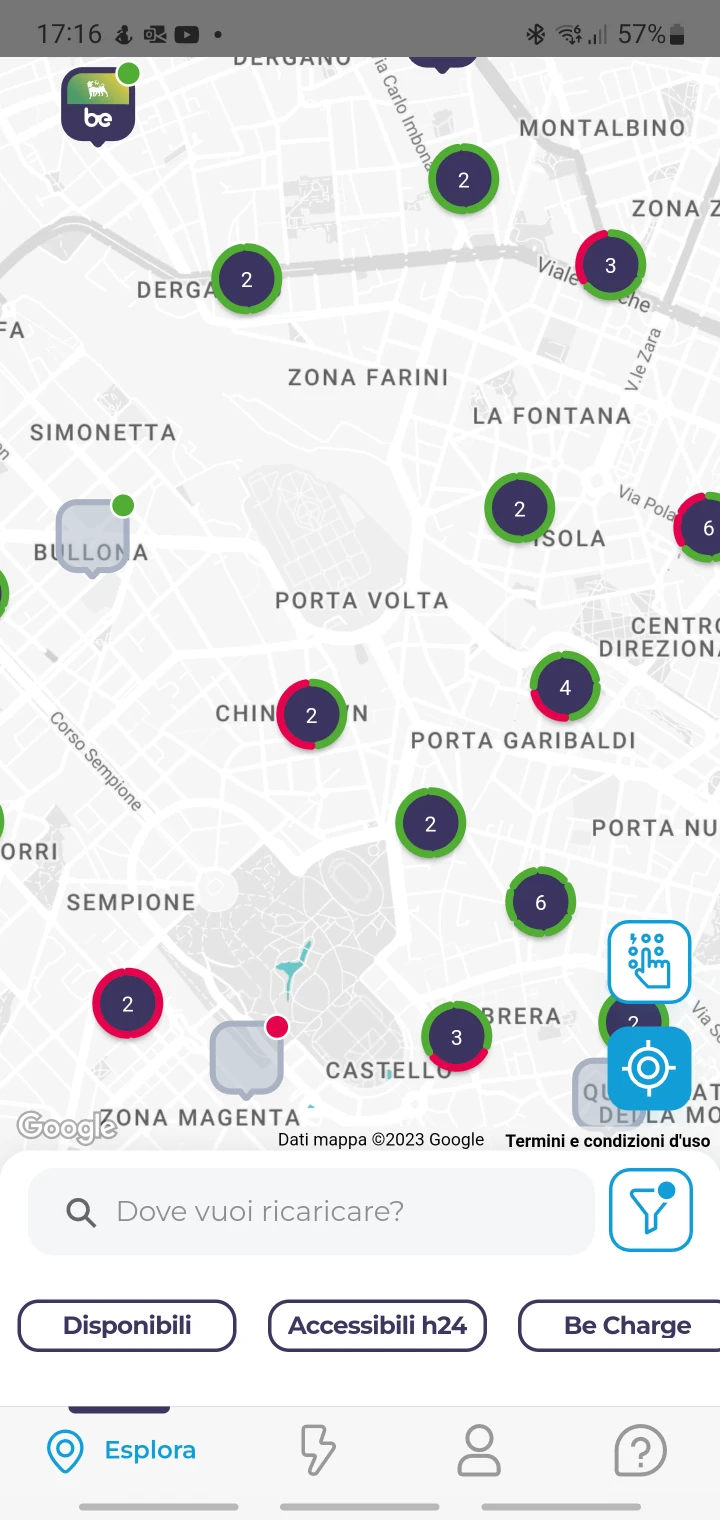
Task: Open the charger code keypad button
Action: pos(649,961)
